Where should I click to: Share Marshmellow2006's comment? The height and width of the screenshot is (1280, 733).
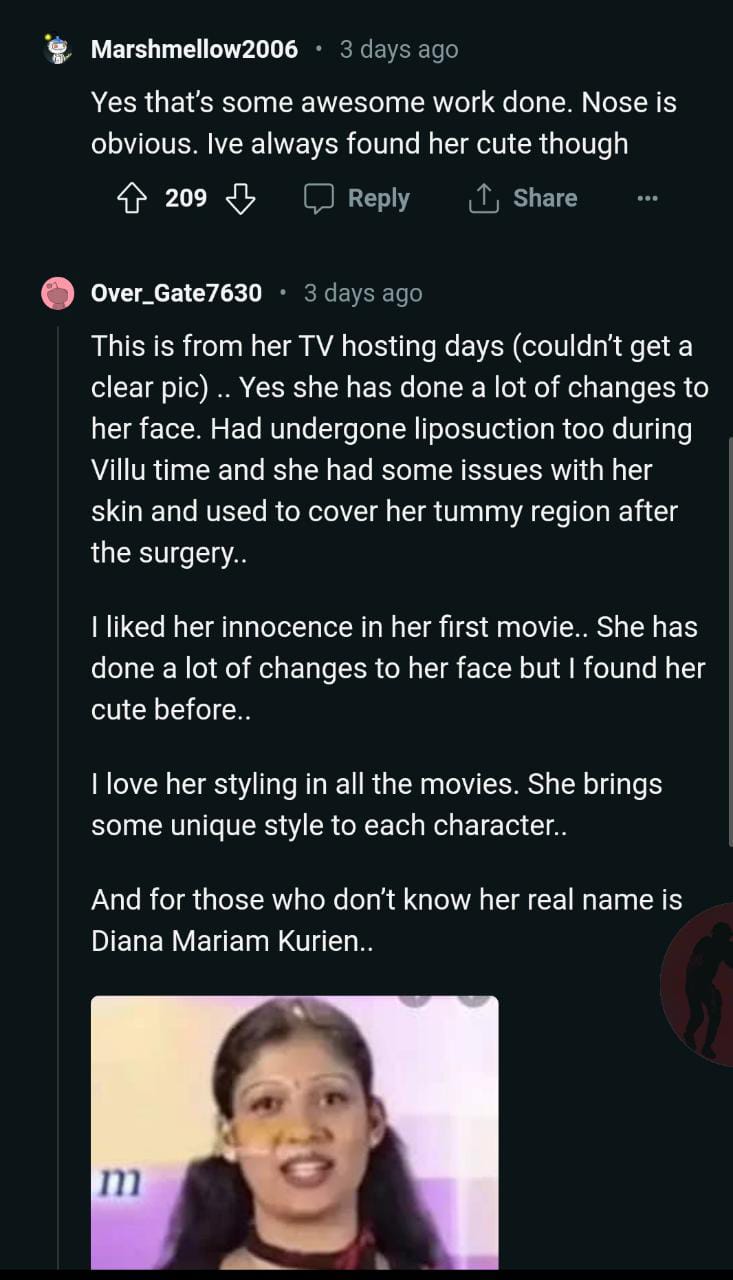point(523,199)
